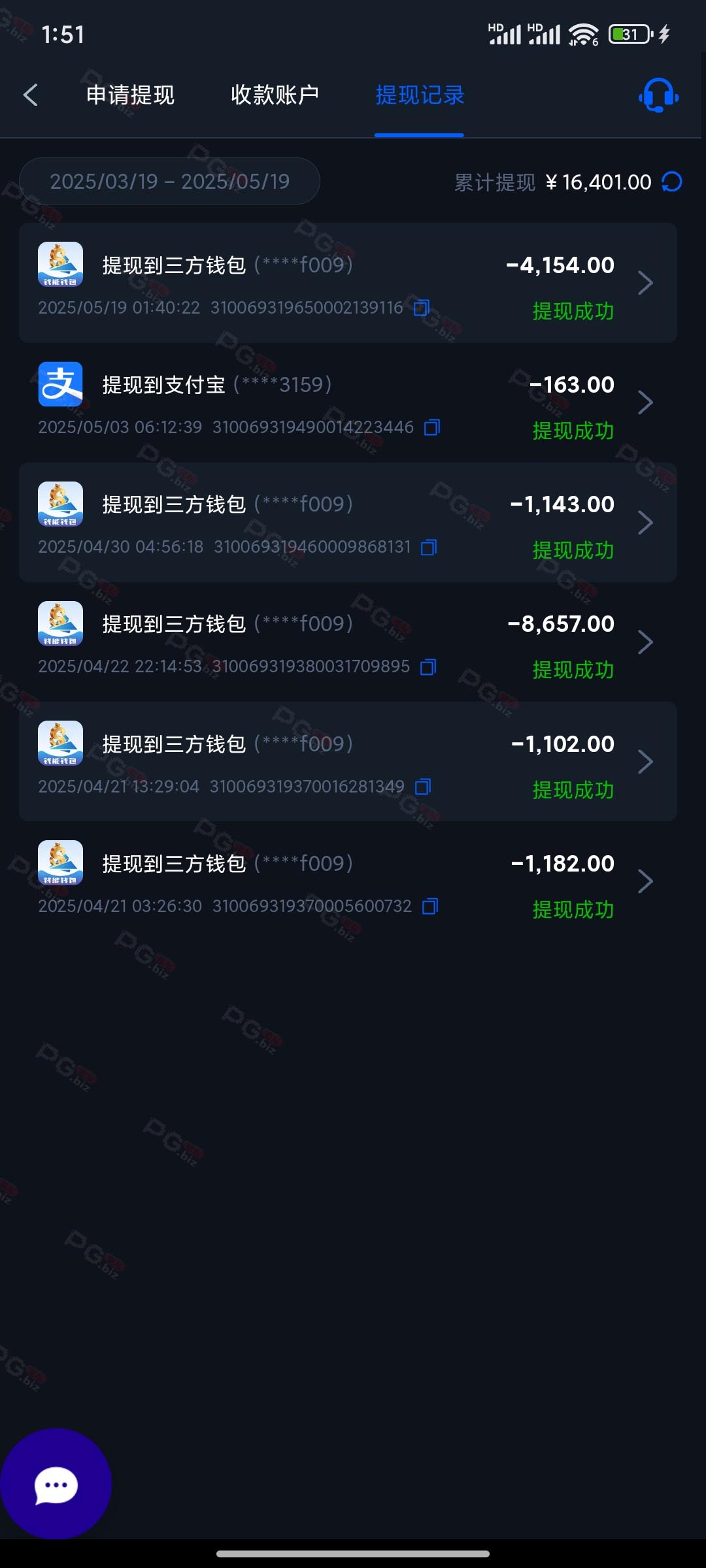
Task: Select the 提现记录 tab
Action: tap(420, 95)
